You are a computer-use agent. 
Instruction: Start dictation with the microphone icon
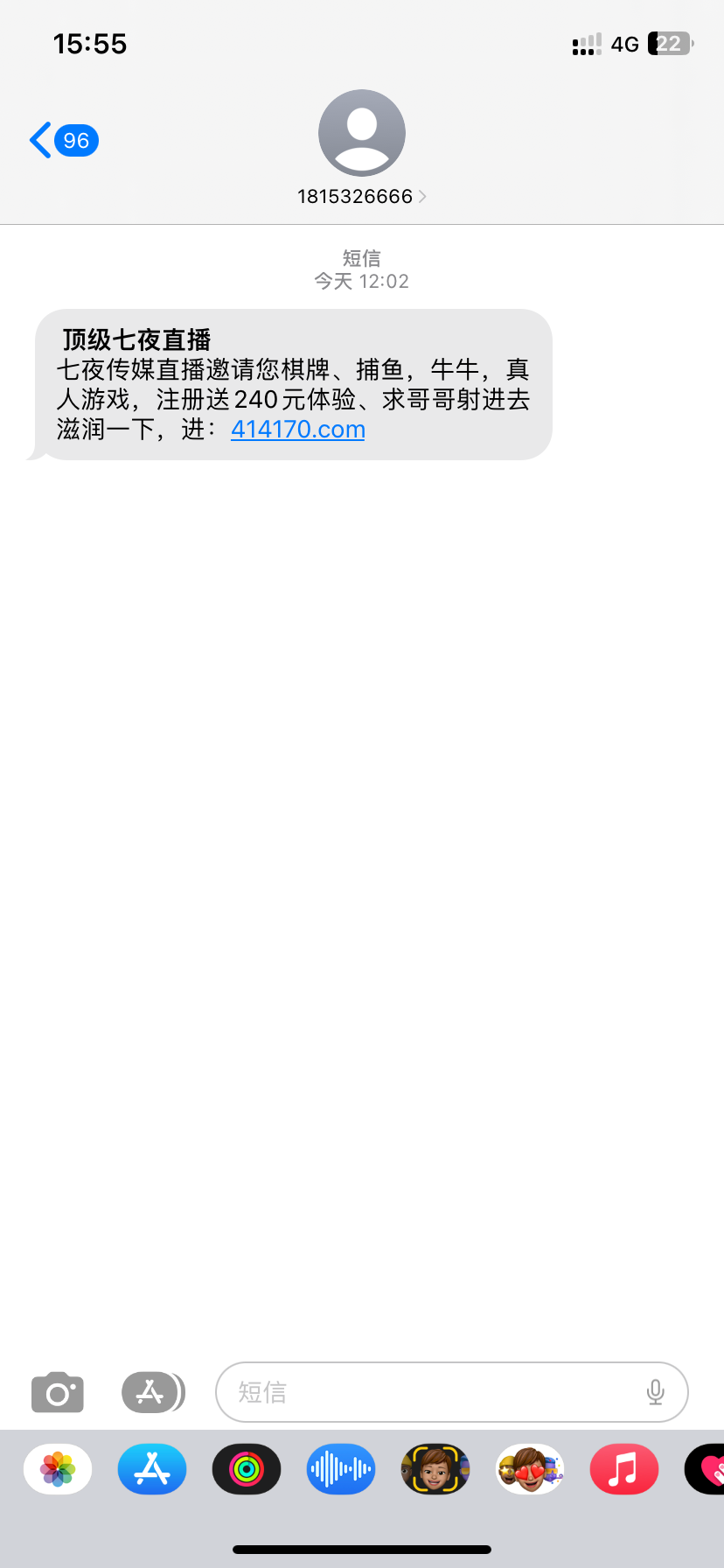[x=655, y=1392]
